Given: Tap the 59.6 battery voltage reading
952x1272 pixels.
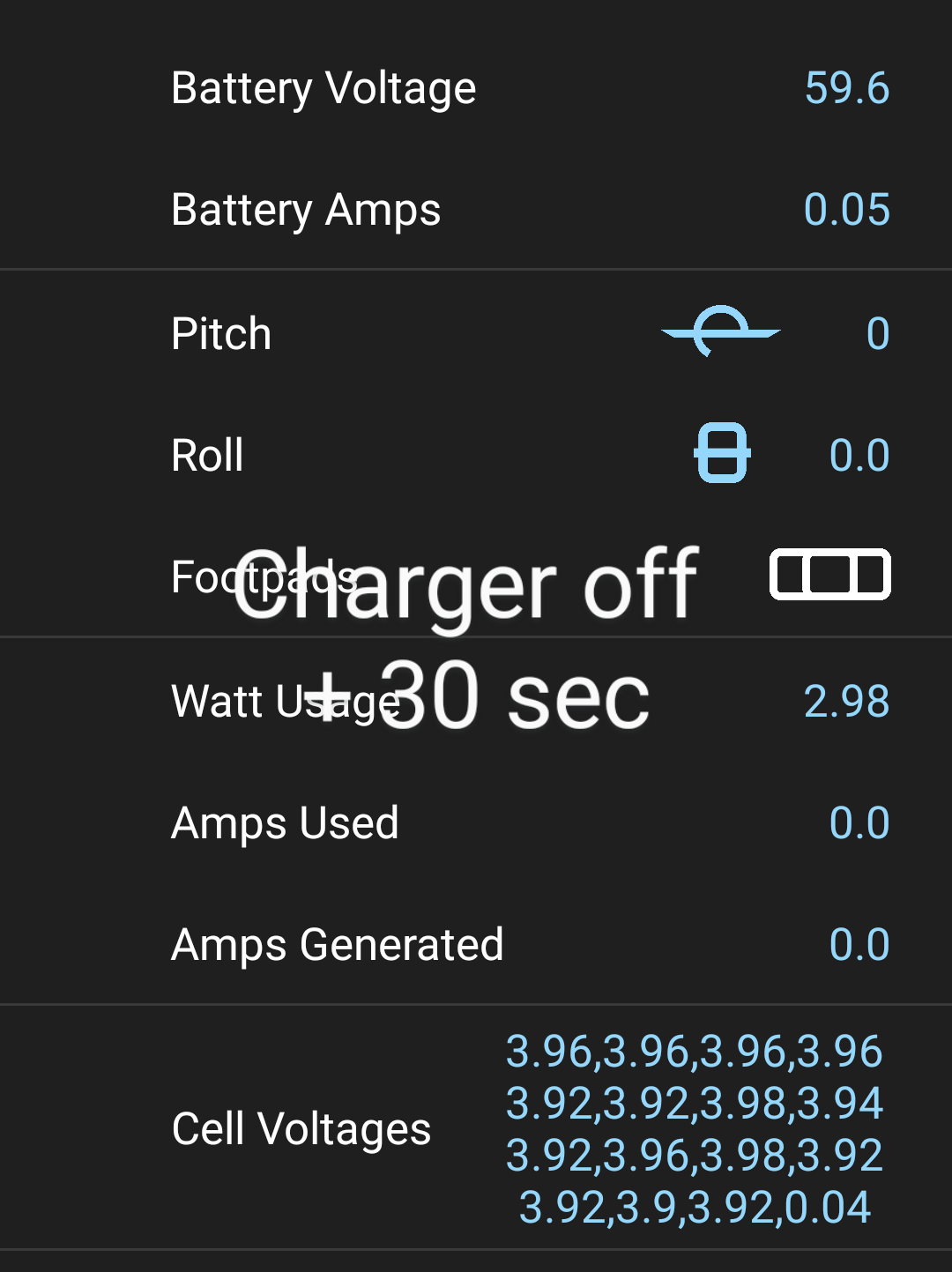Looking at the screenshot, I should tap(846, 88).
